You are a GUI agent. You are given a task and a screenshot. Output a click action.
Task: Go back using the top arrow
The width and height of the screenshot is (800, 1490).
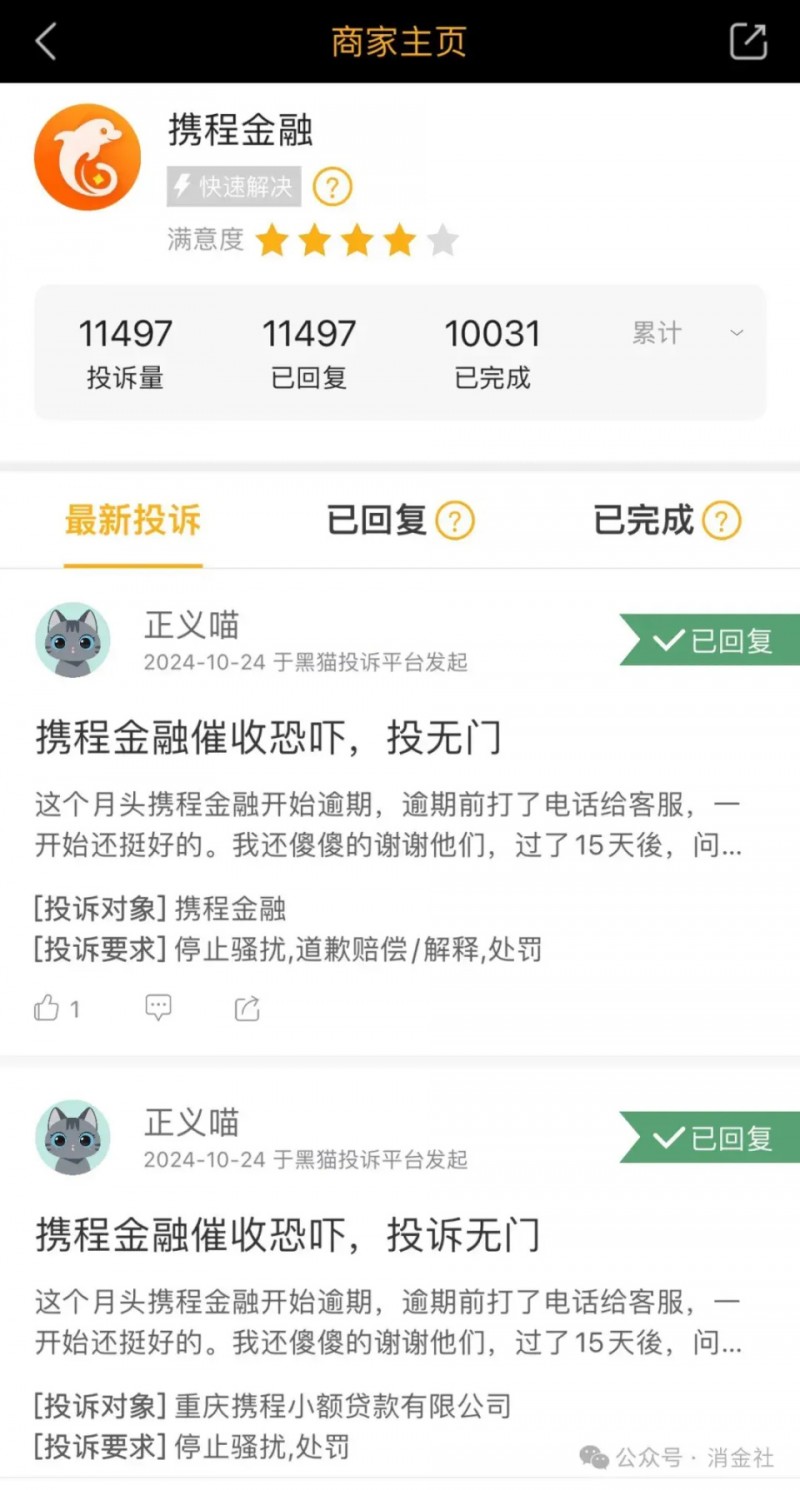pyautogui.click(x=46, y=42)
